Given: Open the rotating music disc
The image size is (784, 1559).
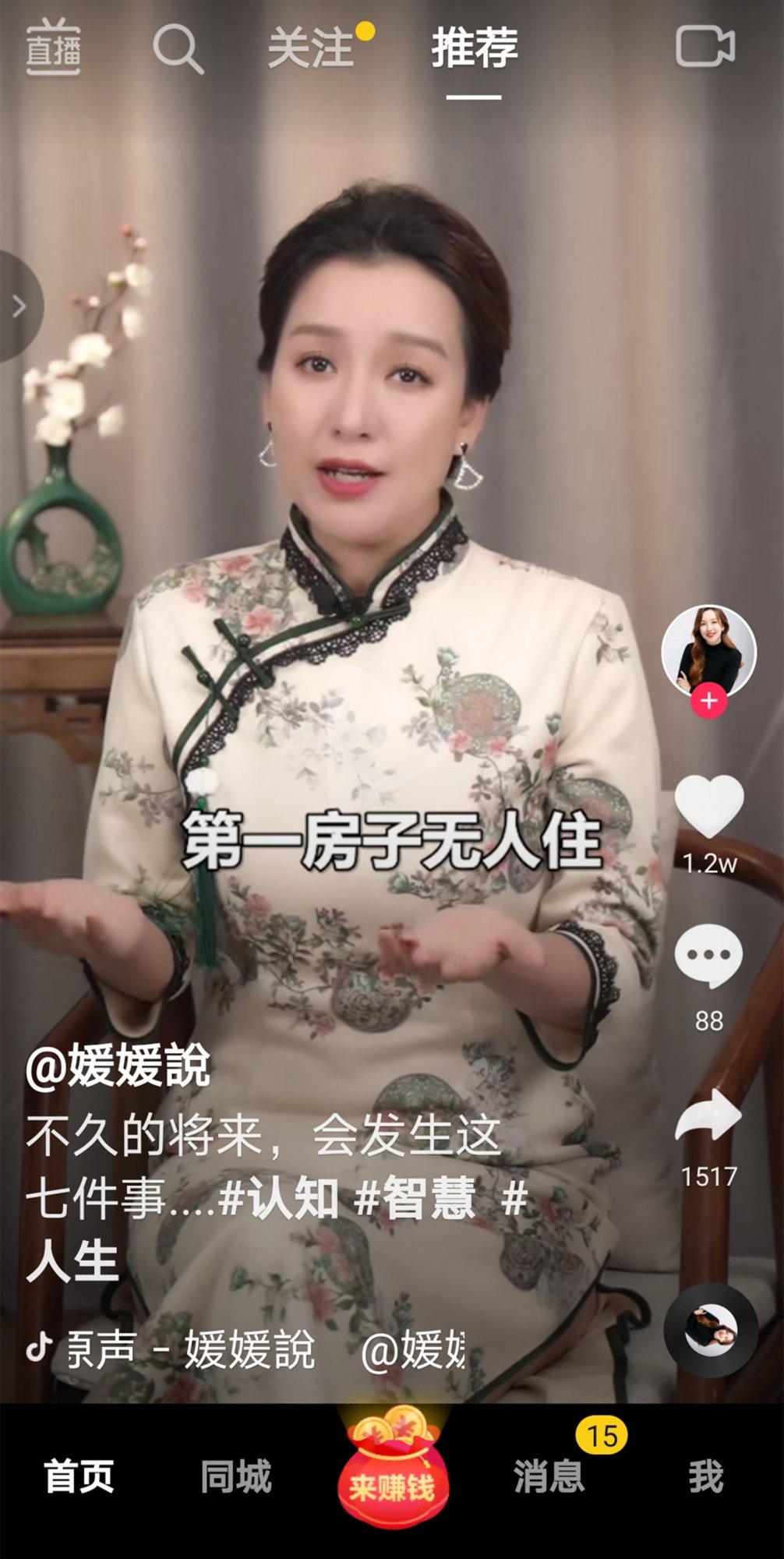Looking at the screenshot, I should coord(710,1330).
